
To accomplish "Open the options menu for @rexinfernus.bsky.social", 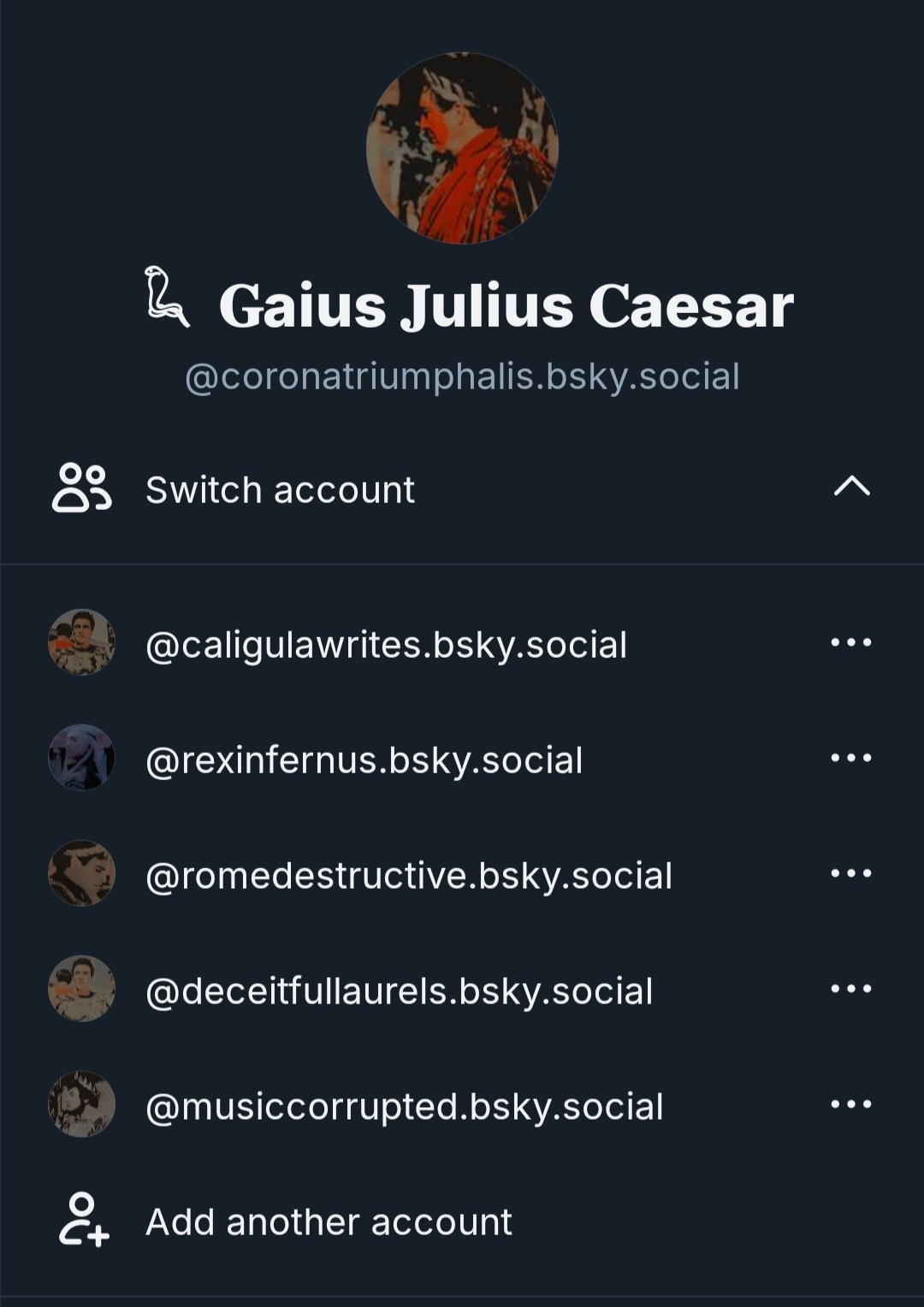I will tap(850, 758).
